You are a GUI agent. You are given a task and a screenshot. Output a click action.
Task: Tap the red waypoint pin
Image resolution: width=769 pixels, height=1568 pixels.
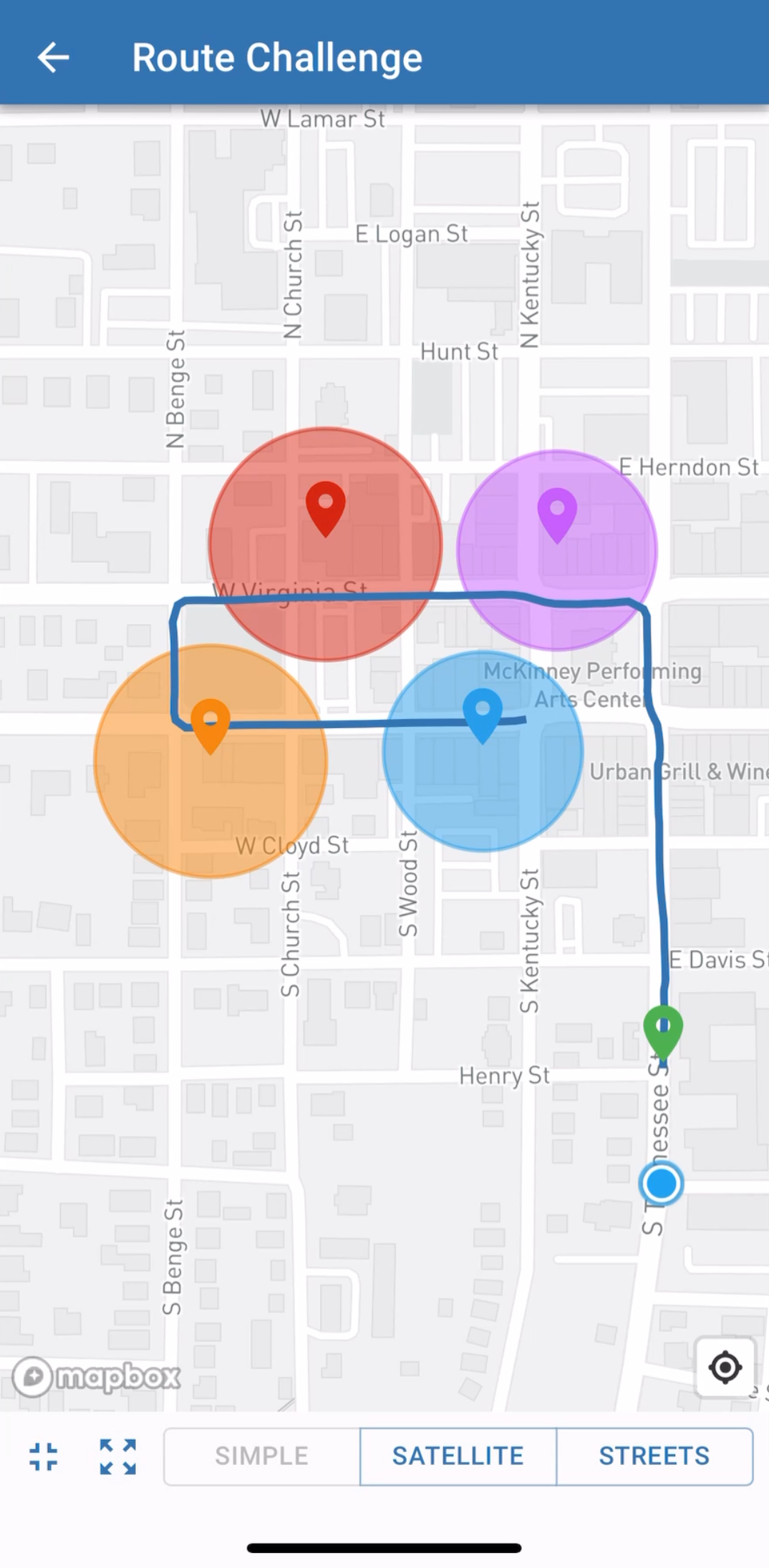[x=326, y=507]
